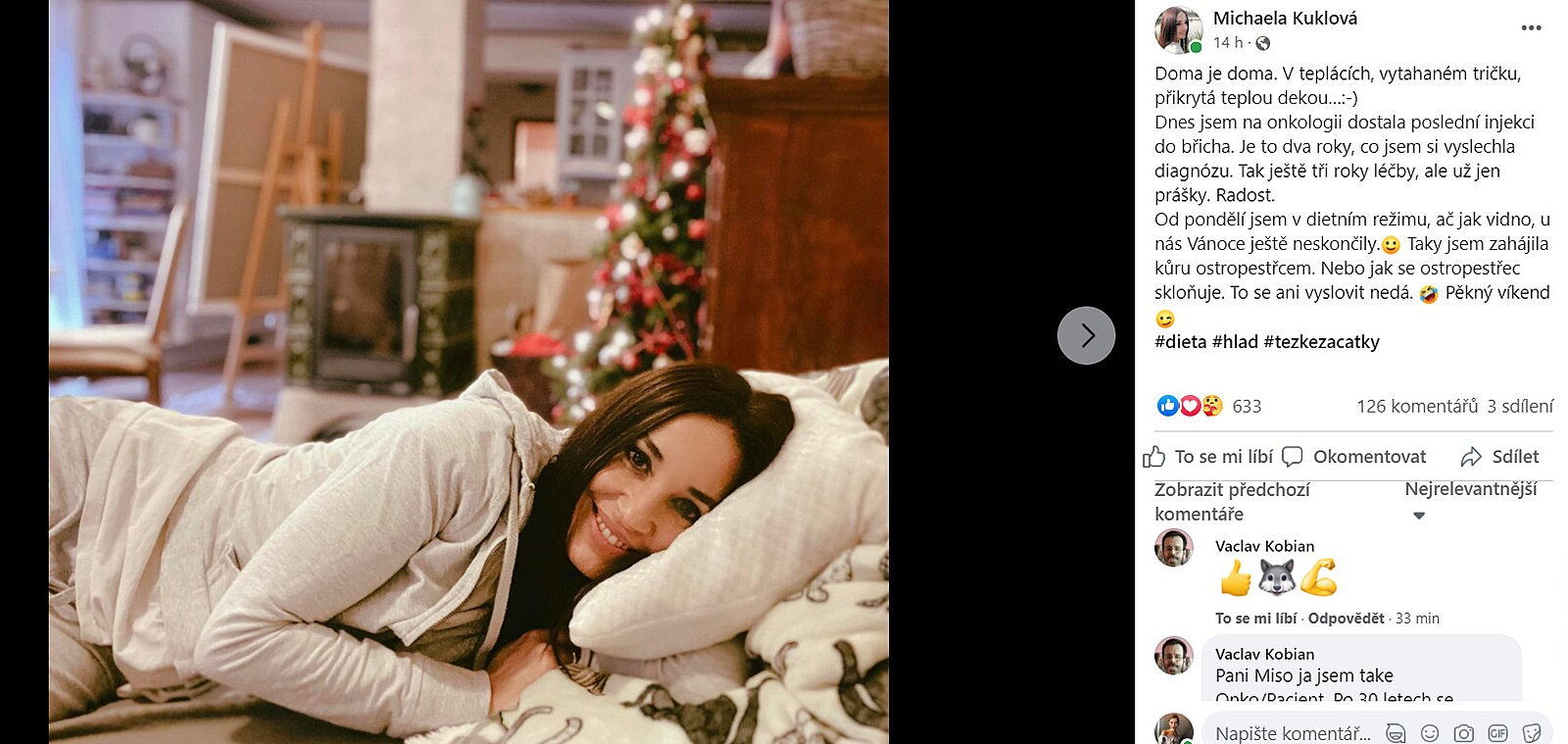Insert an emoji into the comment
1568x744 pixels.
point(1430,733)
